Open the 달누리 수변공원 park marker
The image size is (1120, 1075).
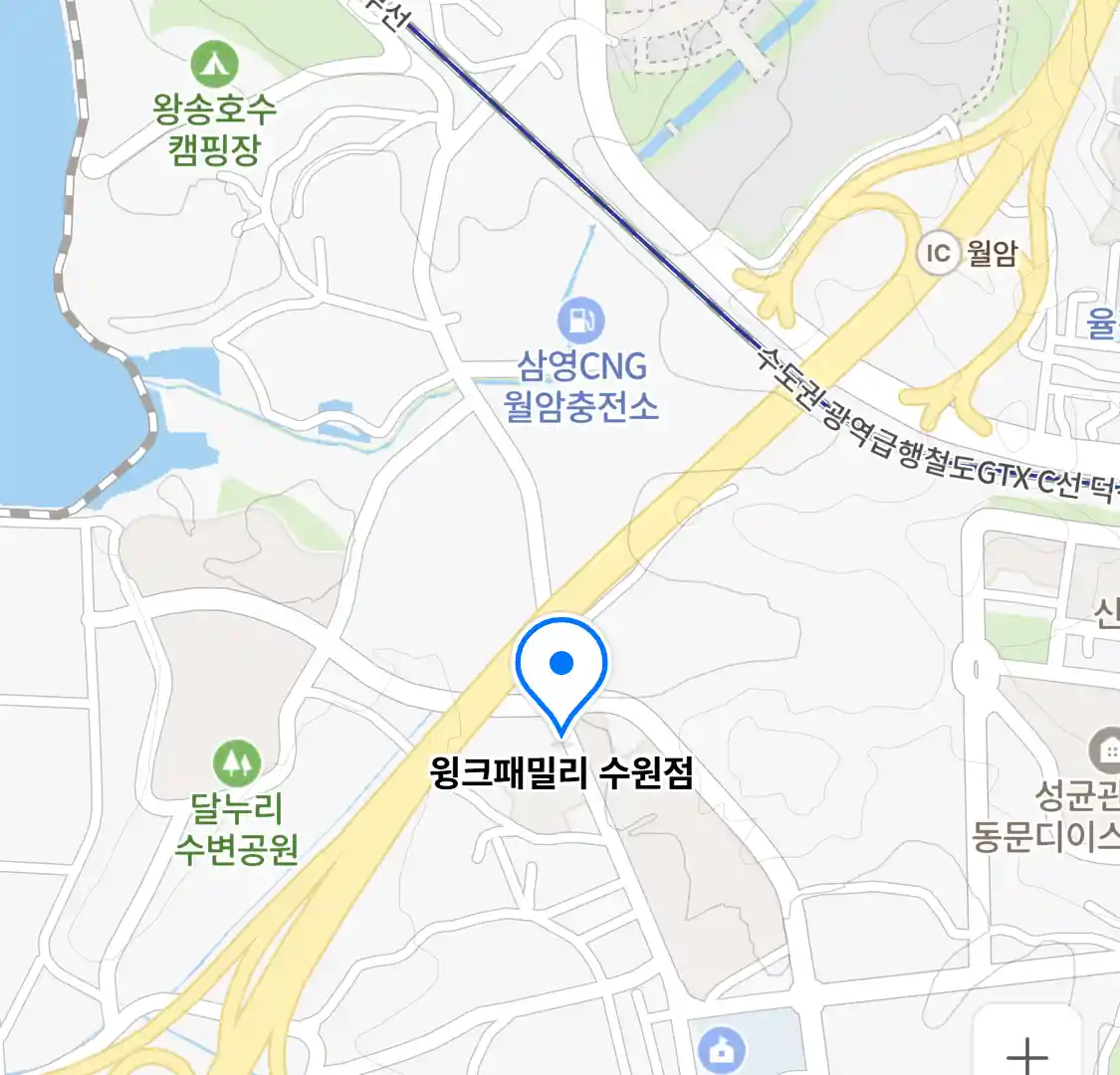(x=237, y=764)
